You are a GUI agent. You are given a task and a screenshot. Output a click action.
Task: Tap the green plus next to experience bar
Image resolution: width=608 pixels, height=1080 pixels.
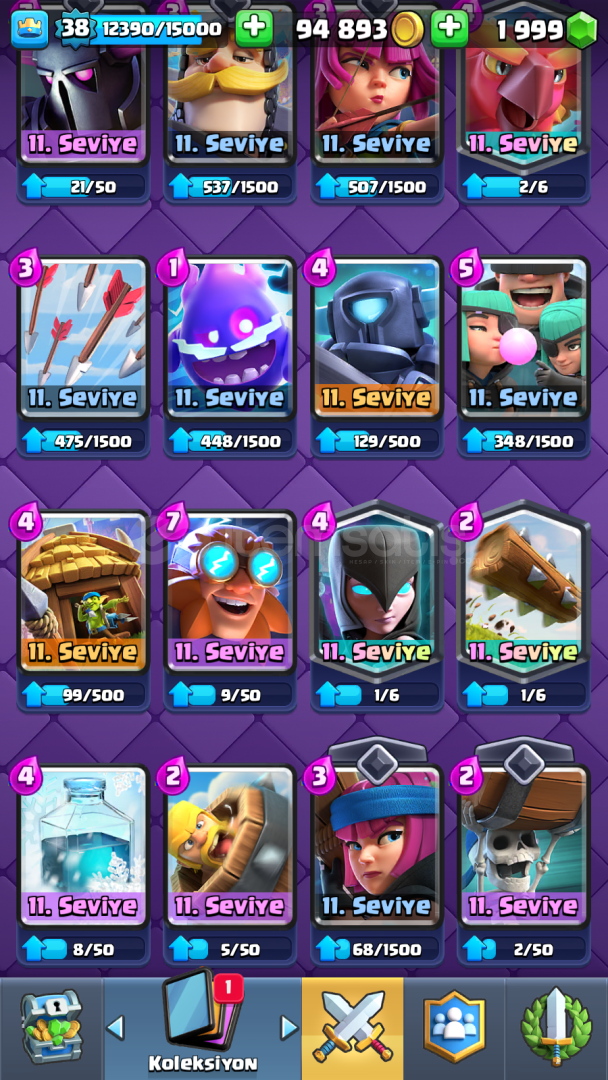(x=254, y=28)
